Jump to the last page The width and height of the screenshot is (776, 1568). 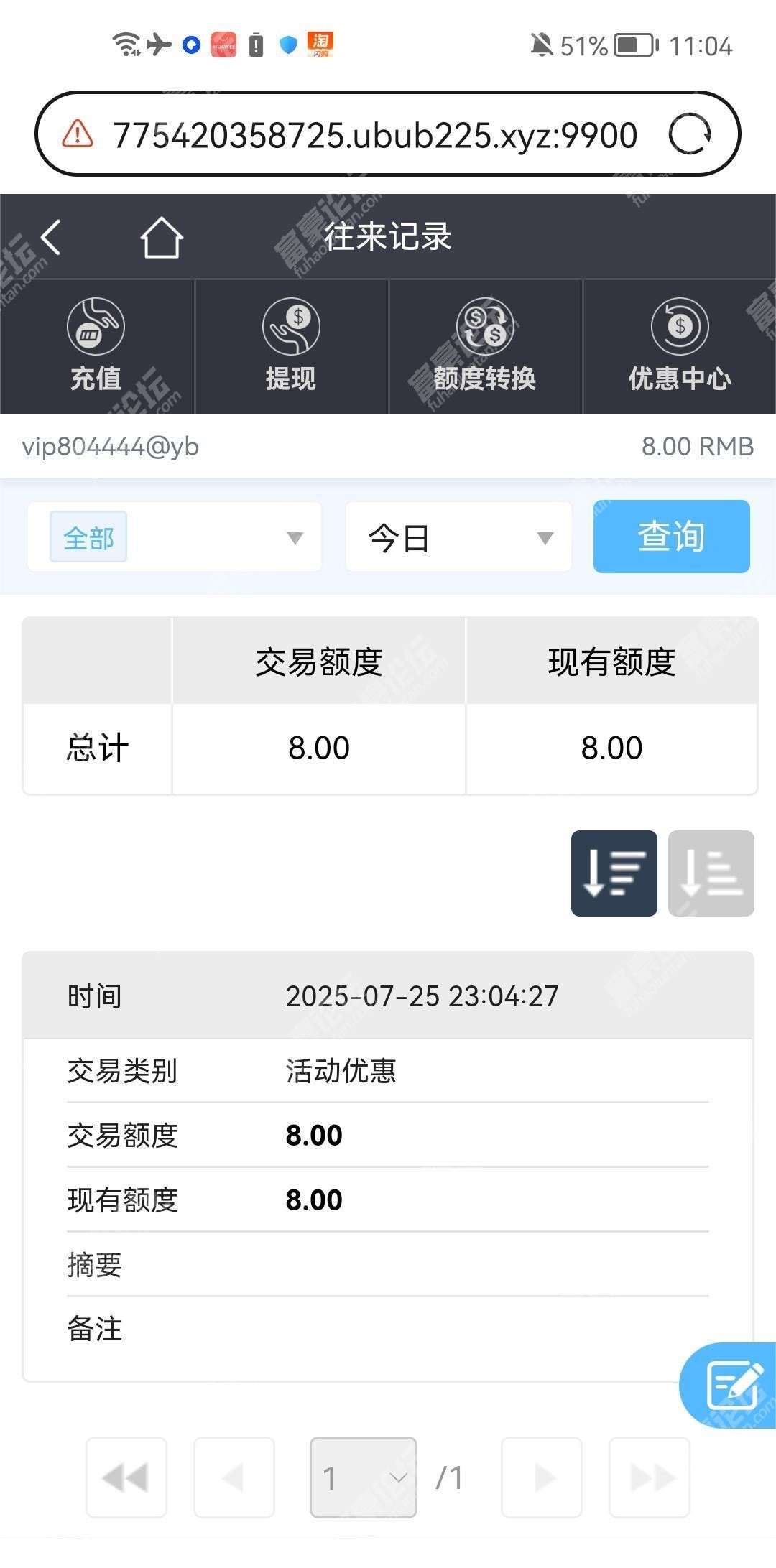click(x=650, y=1477)
